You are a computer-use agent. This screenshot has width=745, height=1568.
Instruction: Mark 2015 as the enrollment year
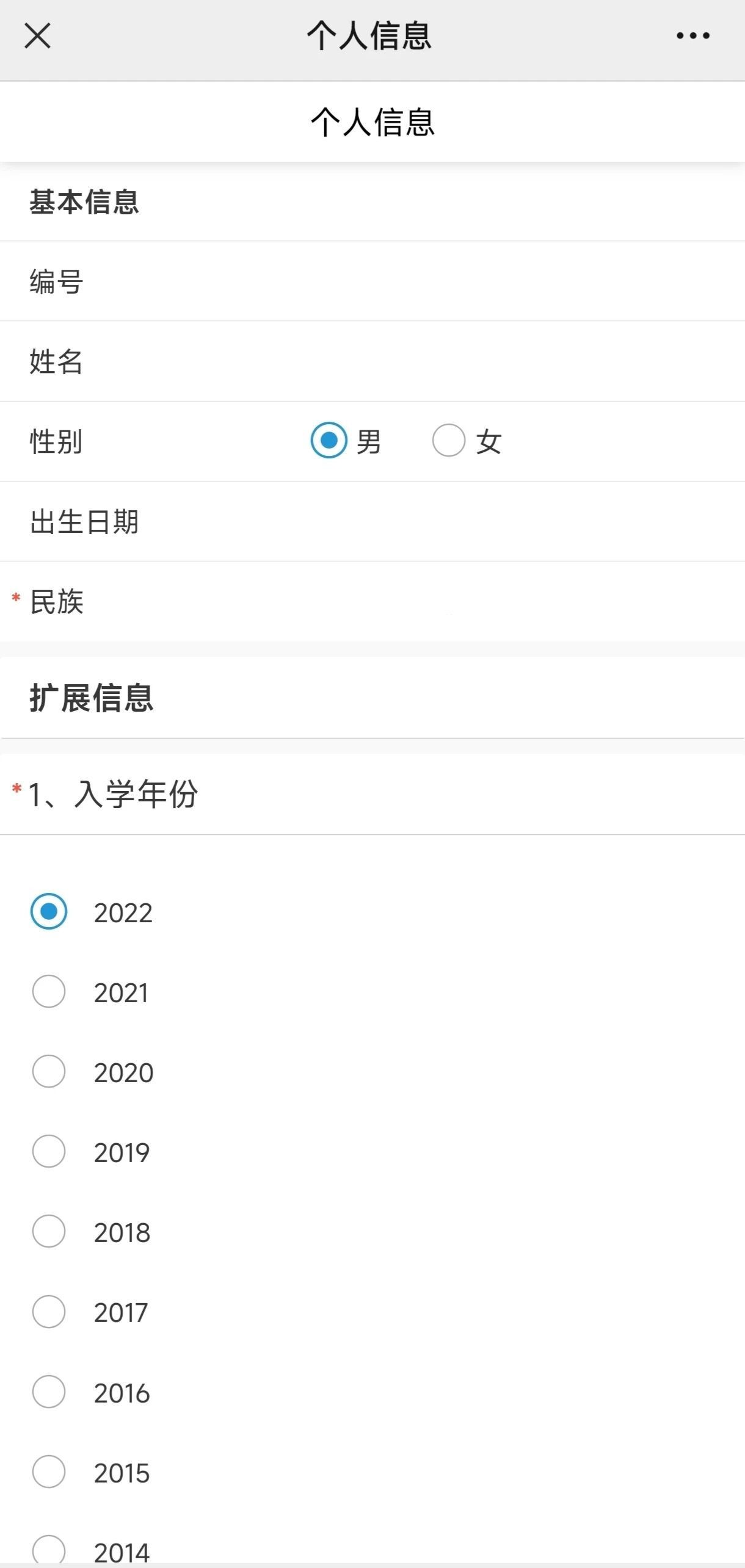tap(49, 1472)
